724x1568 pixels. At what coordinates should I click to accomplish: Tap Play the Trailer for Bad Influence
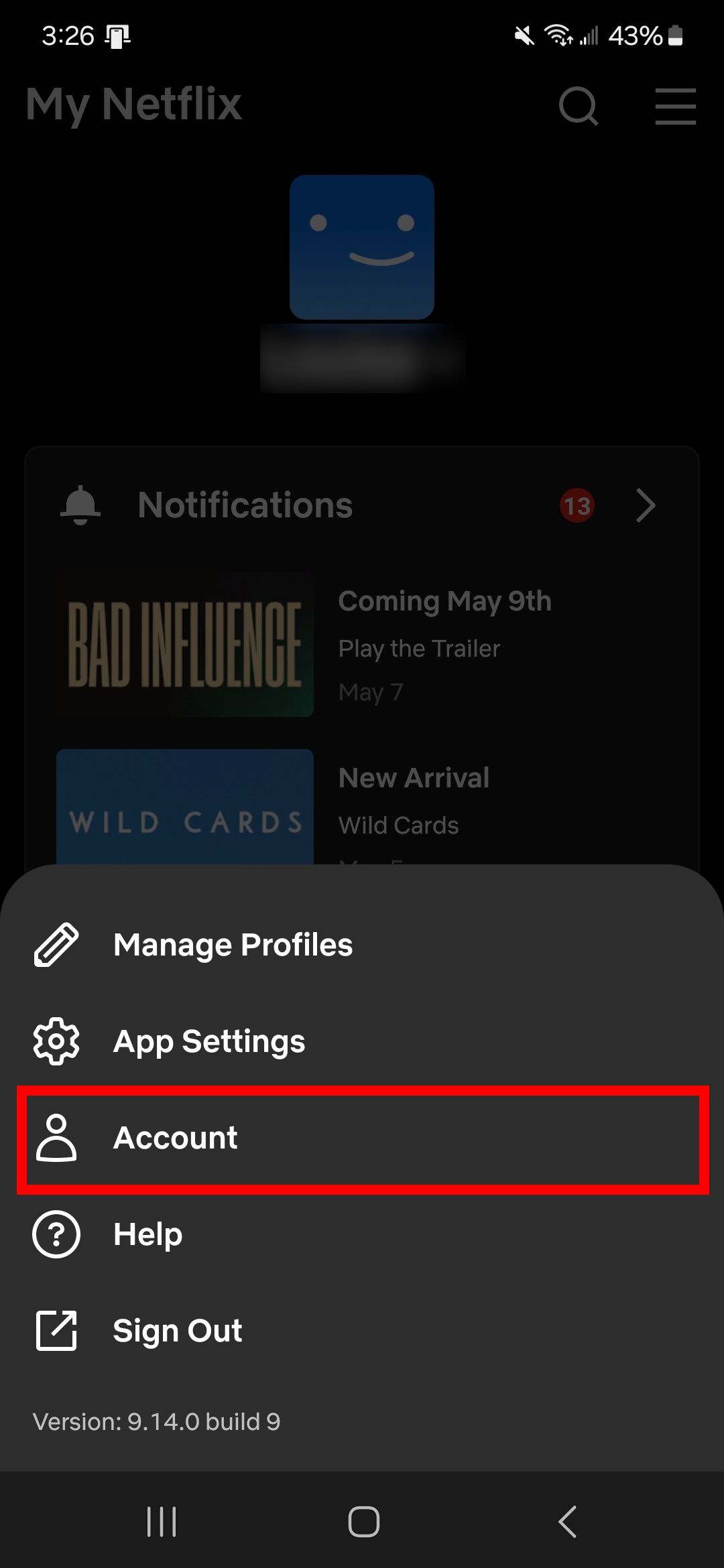(x=420, y=648)
